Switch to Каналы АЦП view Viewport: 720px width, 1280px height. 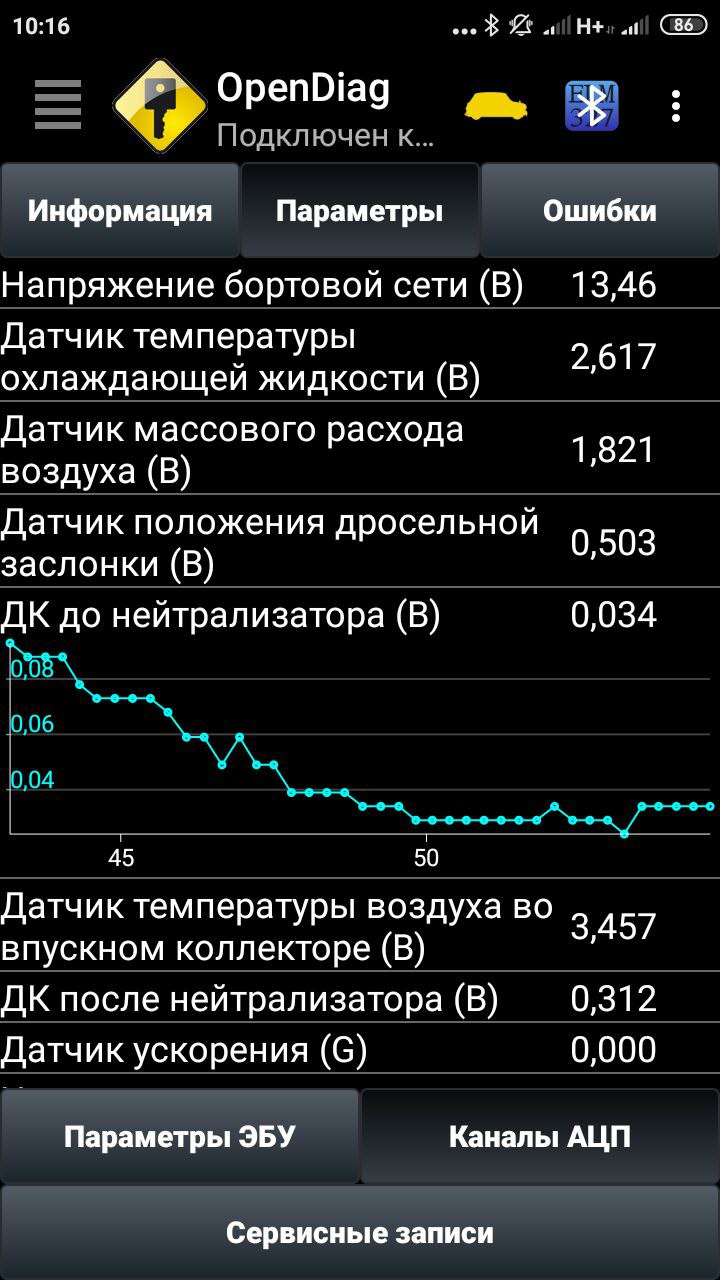pos(540,1136)
